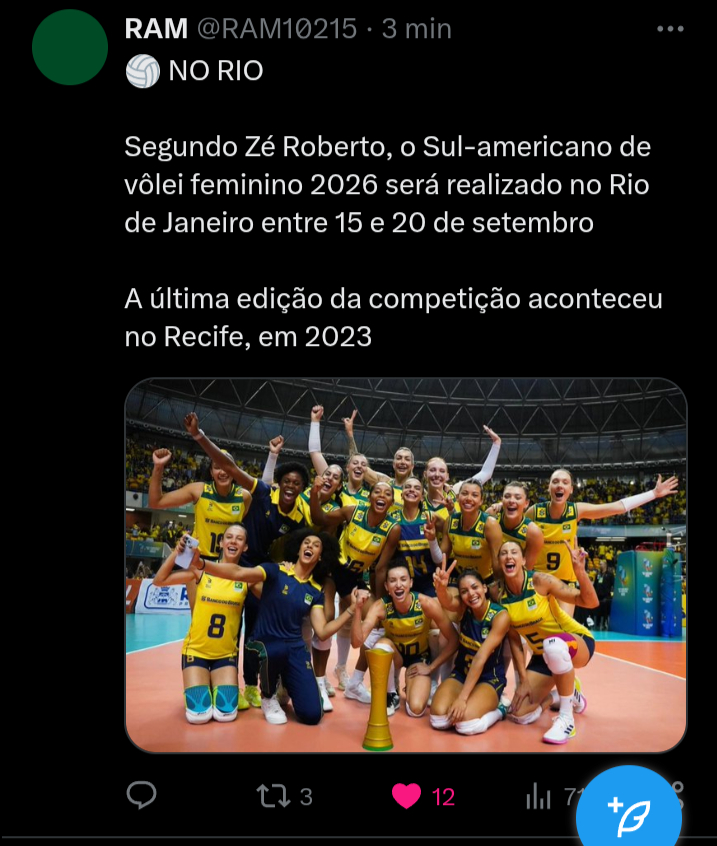Unlike RAM's tweet via the heart

pyautogui.click(x=406, y=796)
